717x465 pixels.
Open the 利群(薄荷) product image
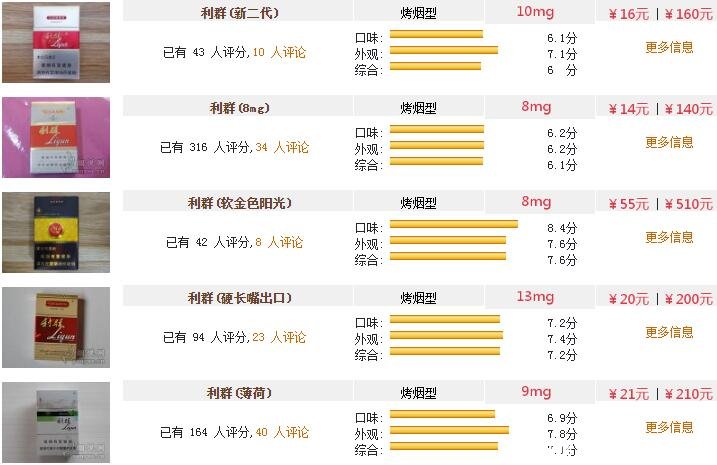[56, 422]
